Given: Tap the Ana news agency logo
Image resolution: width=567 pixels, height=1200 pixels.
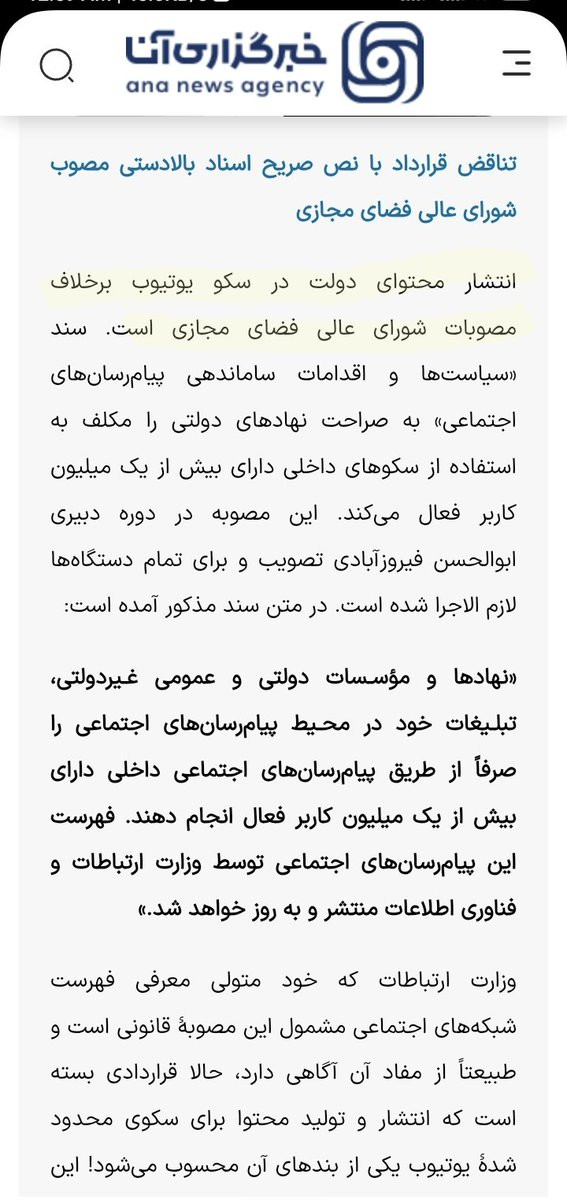Looking at the screenshot, I should 274,62.
